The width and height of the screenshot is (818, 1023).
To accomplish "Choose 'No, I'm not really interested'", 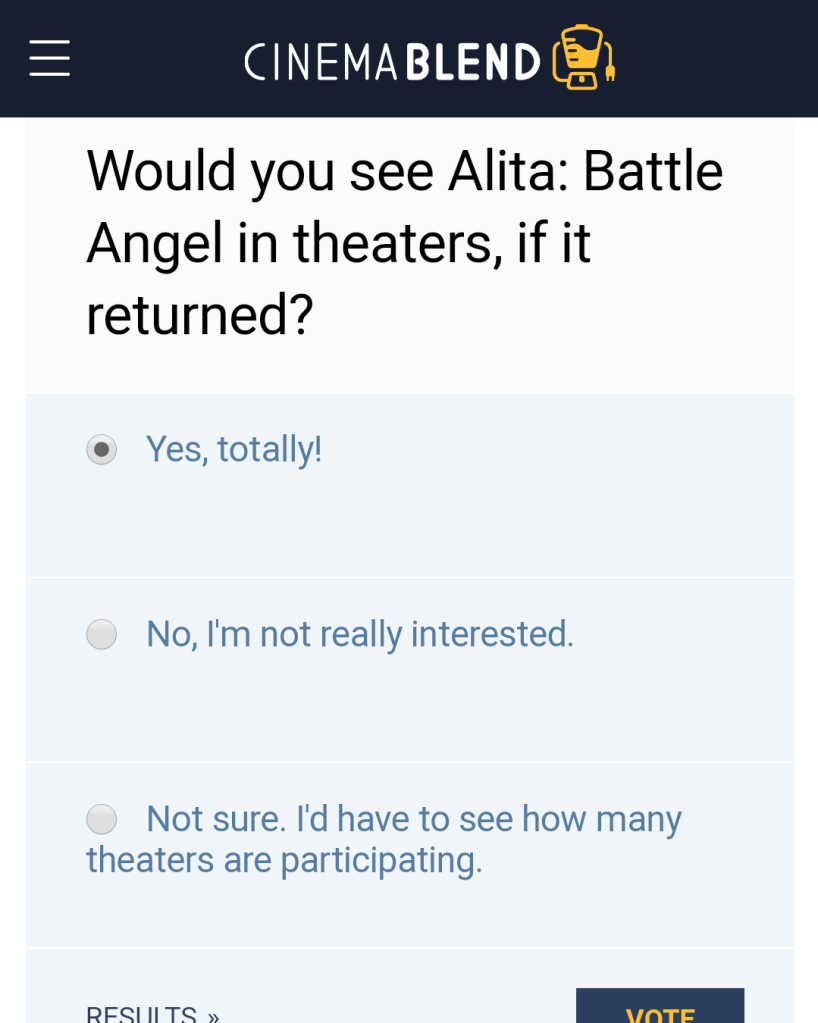I will [x=102, y=634].
